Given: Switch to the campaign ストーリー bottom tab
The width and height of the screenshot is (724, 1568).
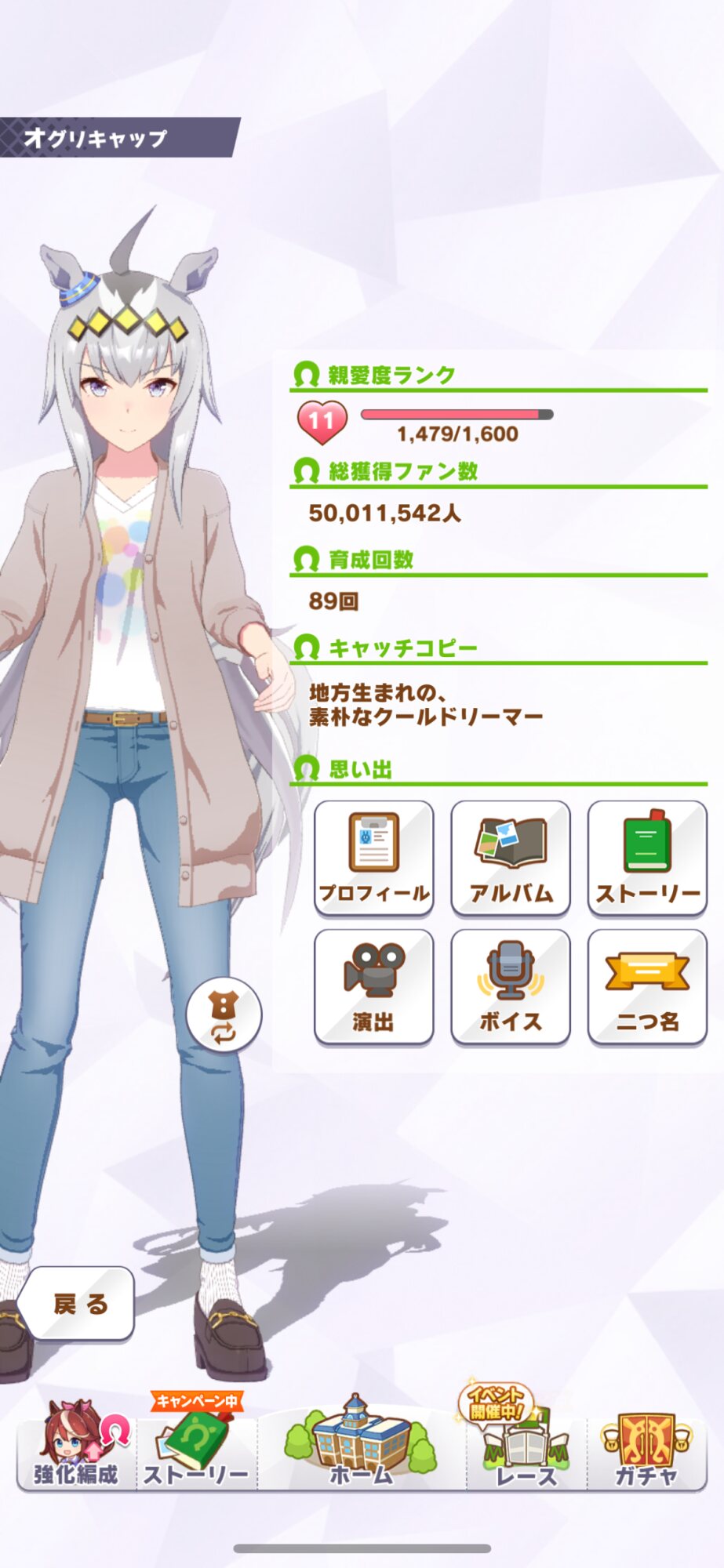Looking at the screenshot, I should click(196, 1446).
